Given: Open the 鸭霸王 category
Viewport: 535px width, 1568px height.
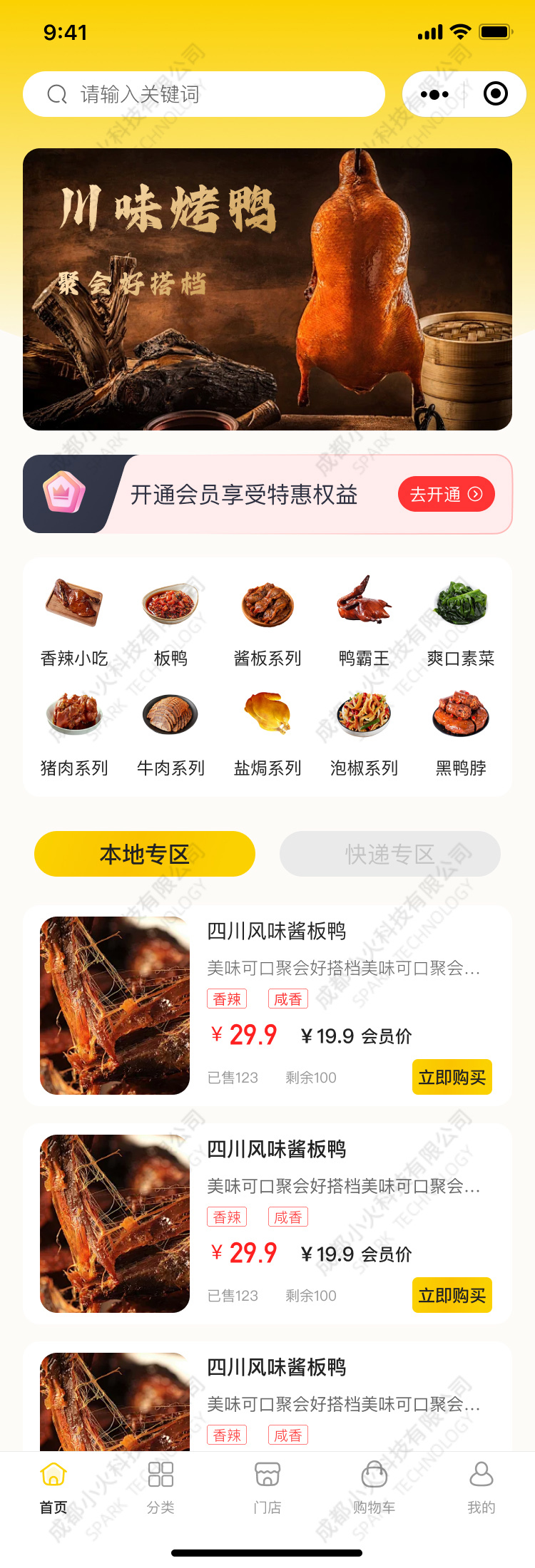Looking at the screenshot, I should (365, 621).
